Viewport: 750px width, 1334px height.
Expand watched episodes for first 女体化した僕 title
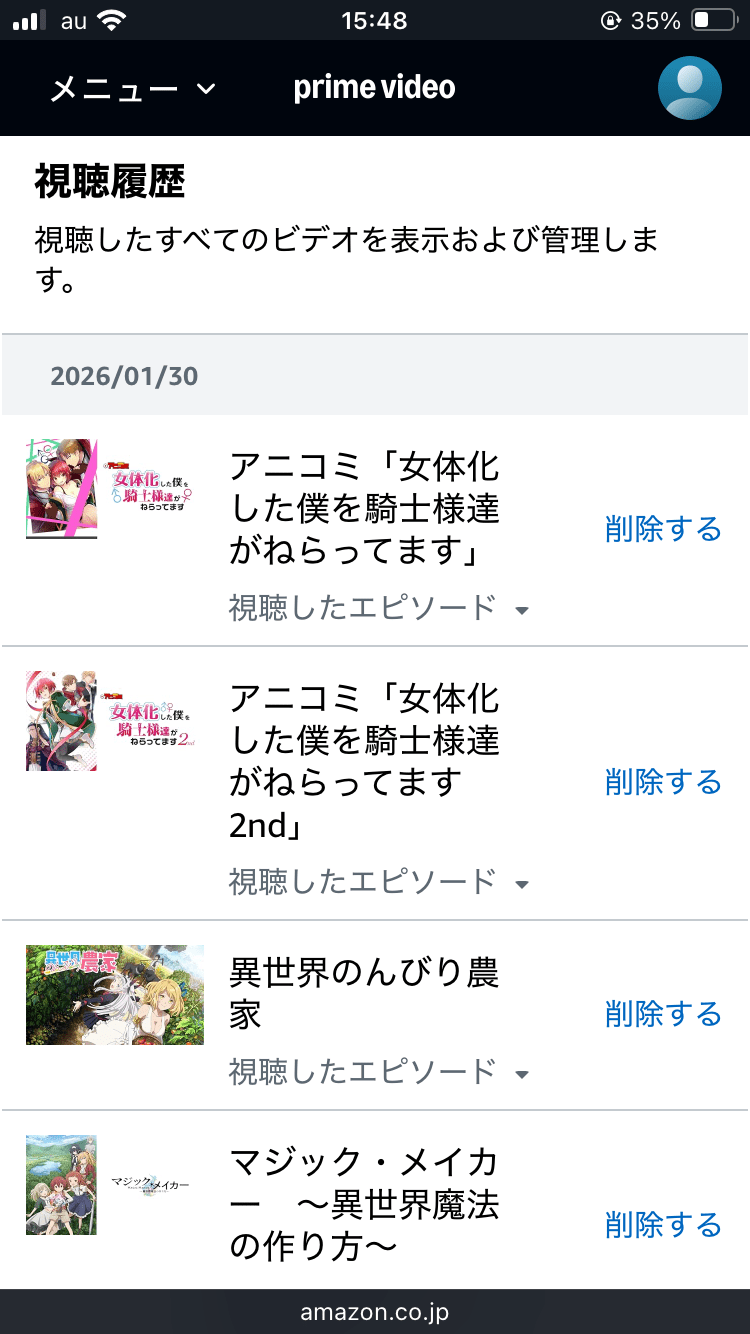pyautogui.click(x=378, y=608)
